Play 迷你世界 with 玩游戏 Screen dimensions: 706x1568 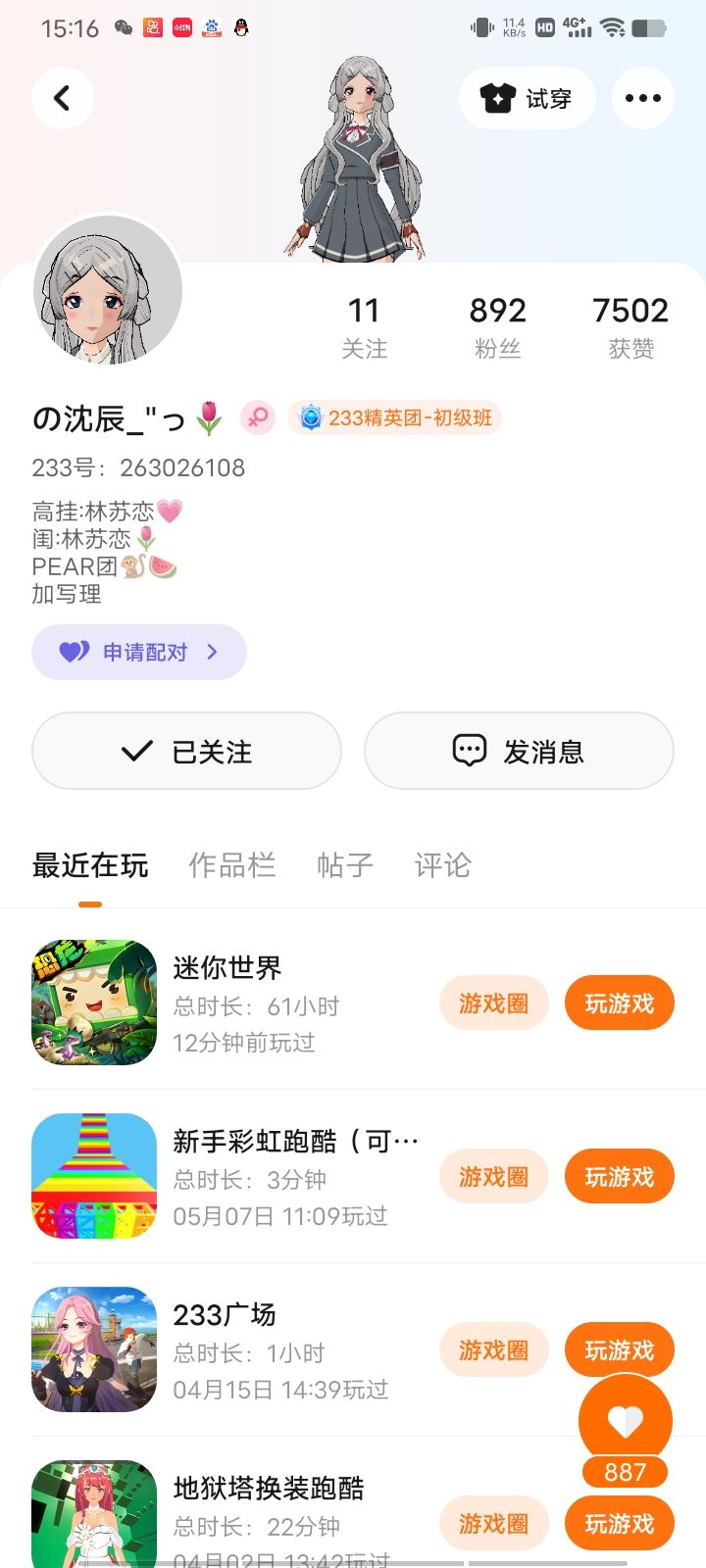pyautogui.click(x=619, y=1003)
